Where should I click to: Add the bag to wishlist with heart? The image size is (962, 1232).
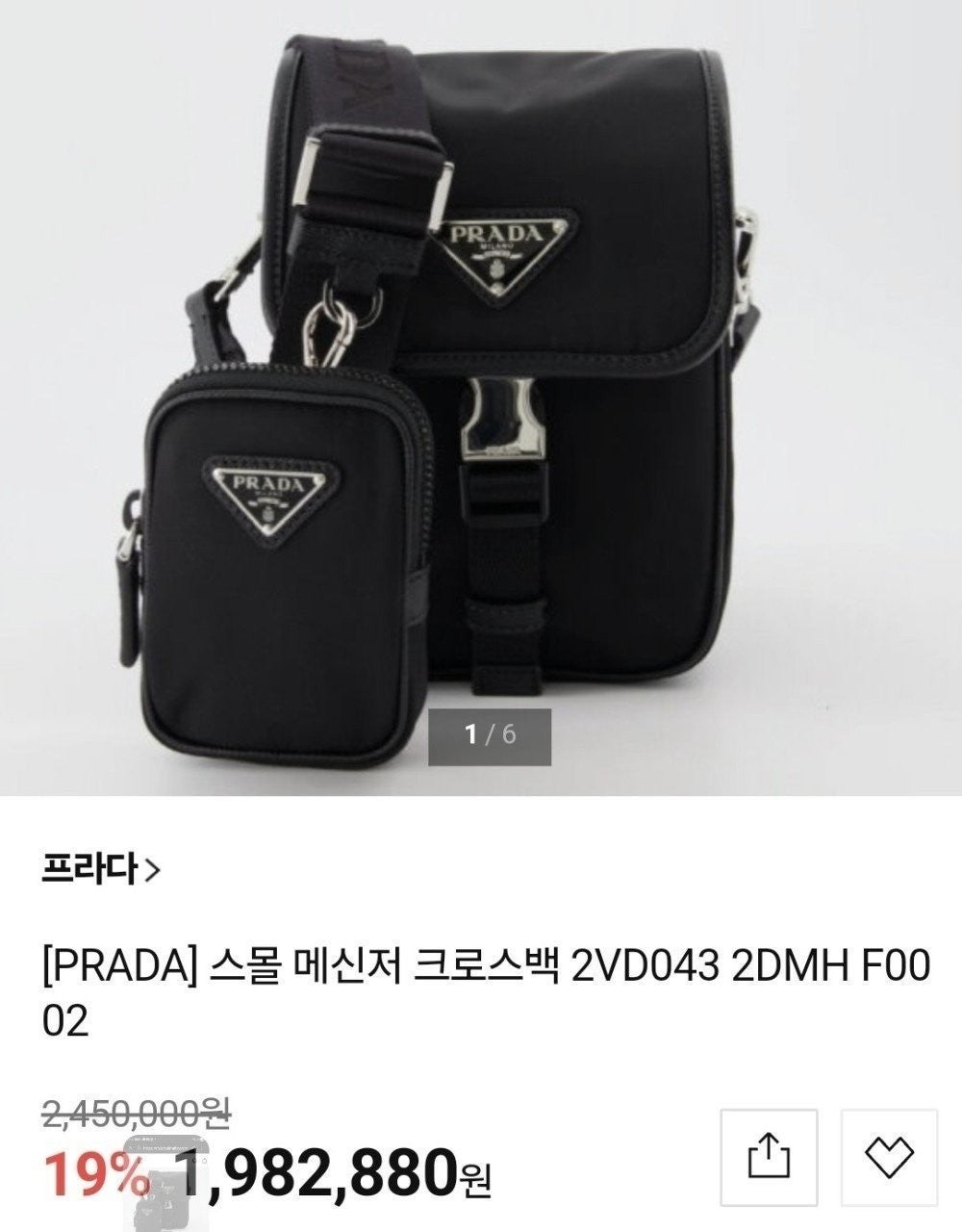click(x=889, y=1156)
